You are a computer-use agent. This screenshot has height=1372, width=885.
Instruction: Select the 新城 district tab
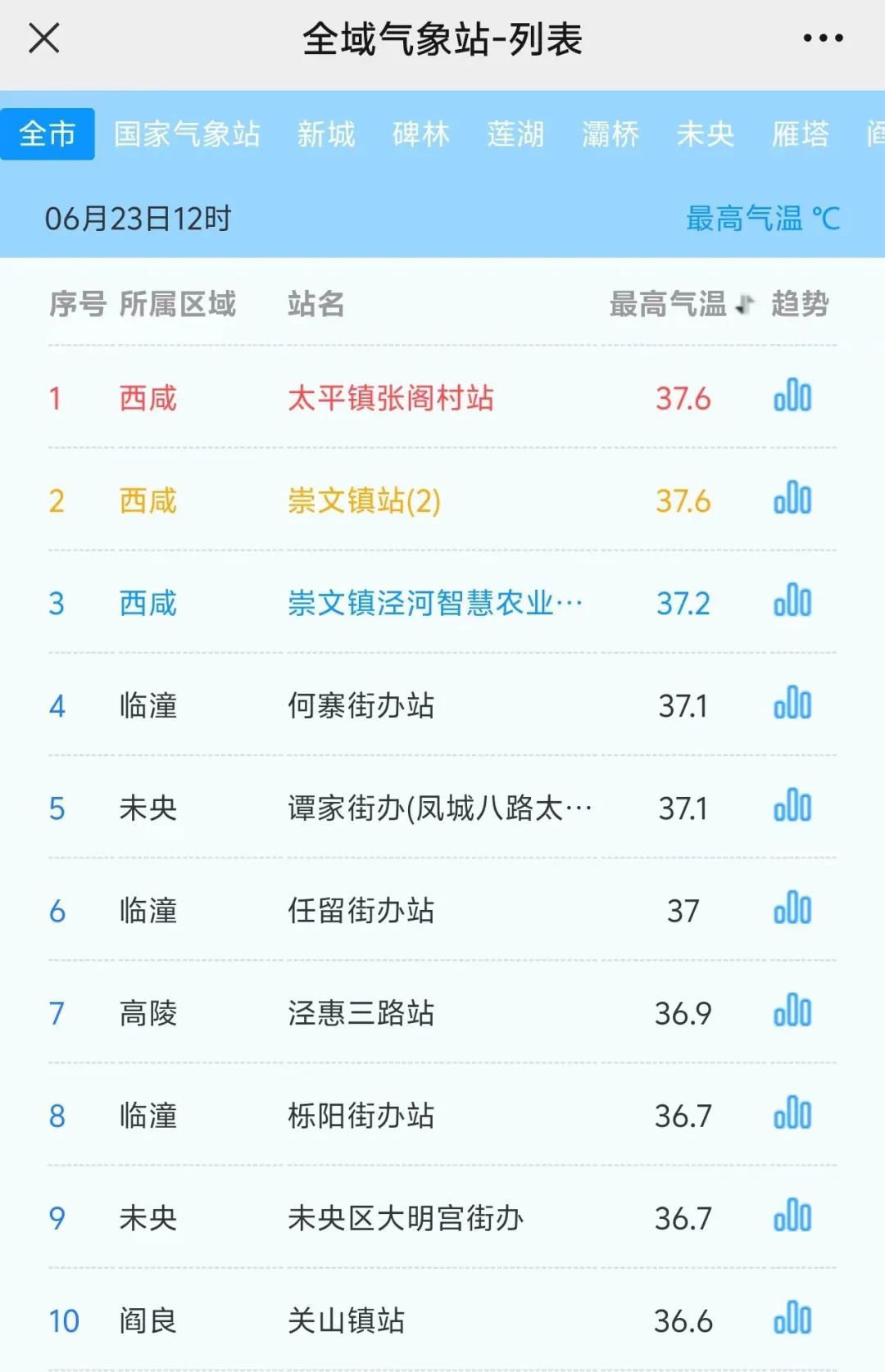327,134
